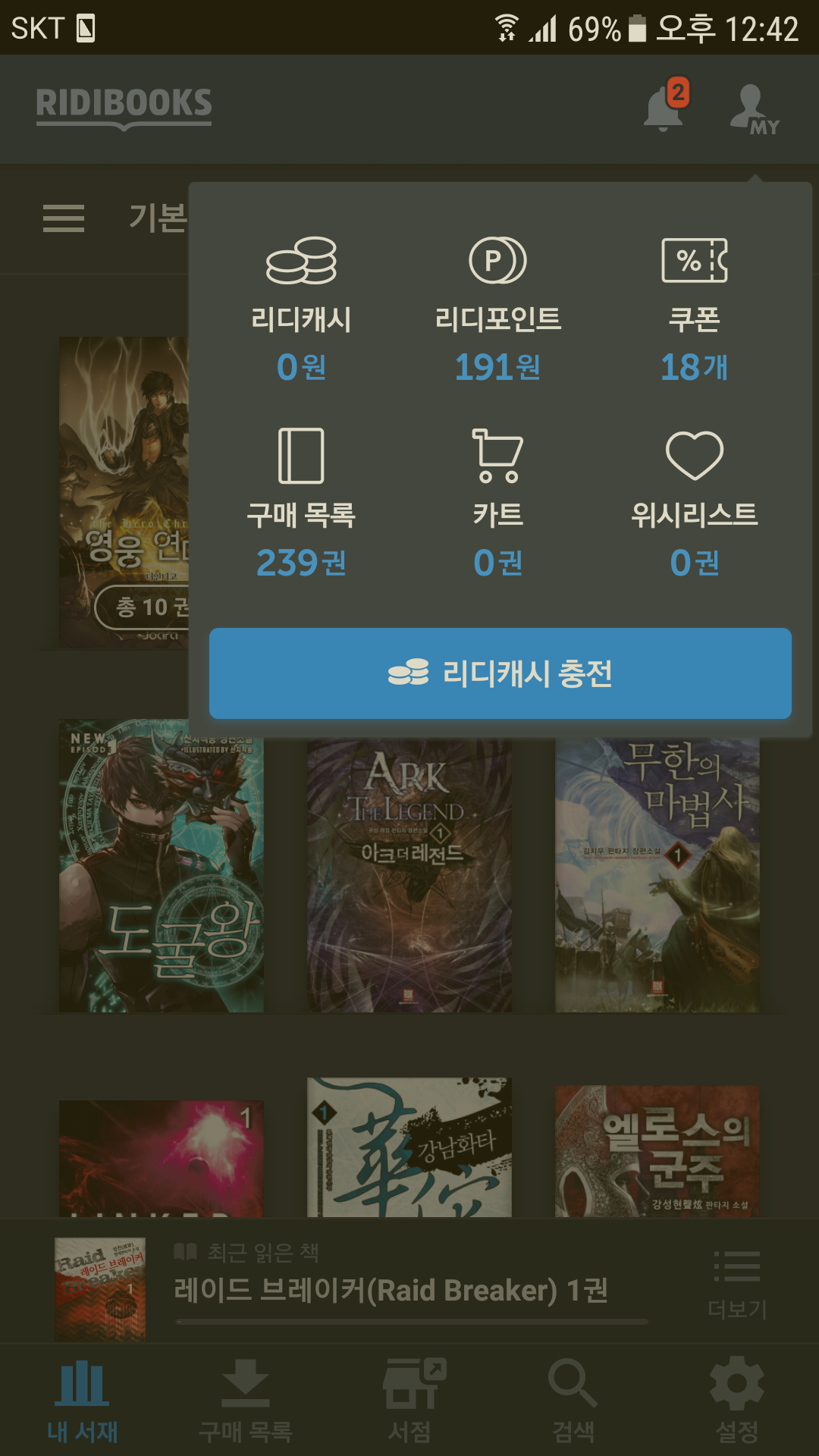This screenshot has height=1456, width=819.
Task: Open the notifications bell
Action: point(665,105)
